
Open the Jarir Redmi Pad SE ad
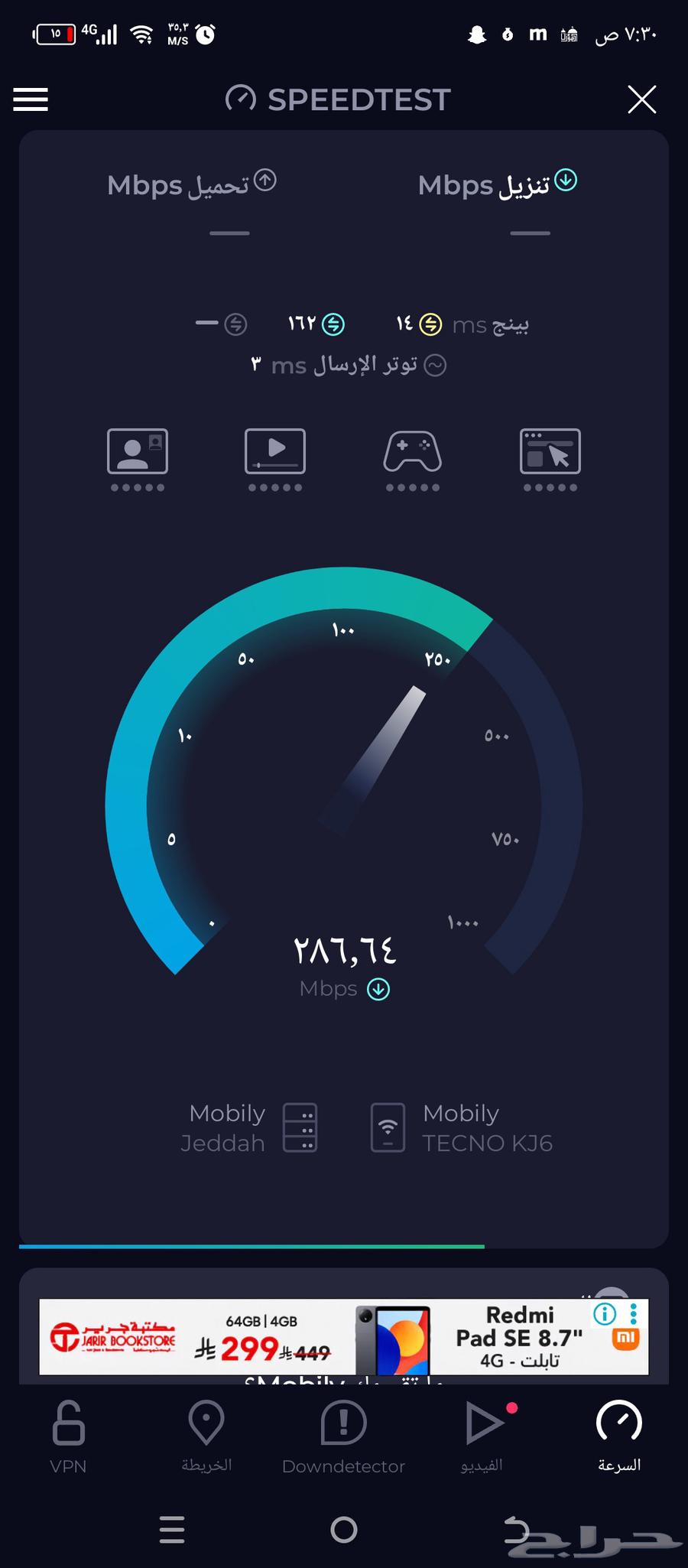coord(344,1337)
